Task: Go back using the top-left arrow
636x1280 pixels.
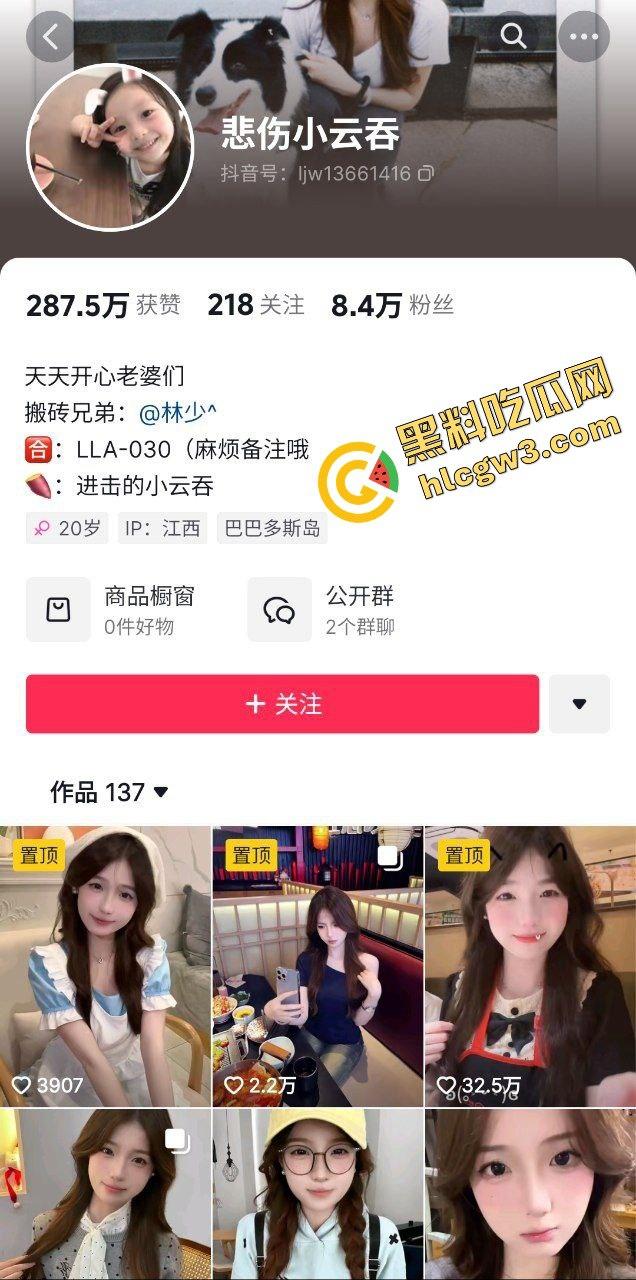Action: (x=50, y=37)
